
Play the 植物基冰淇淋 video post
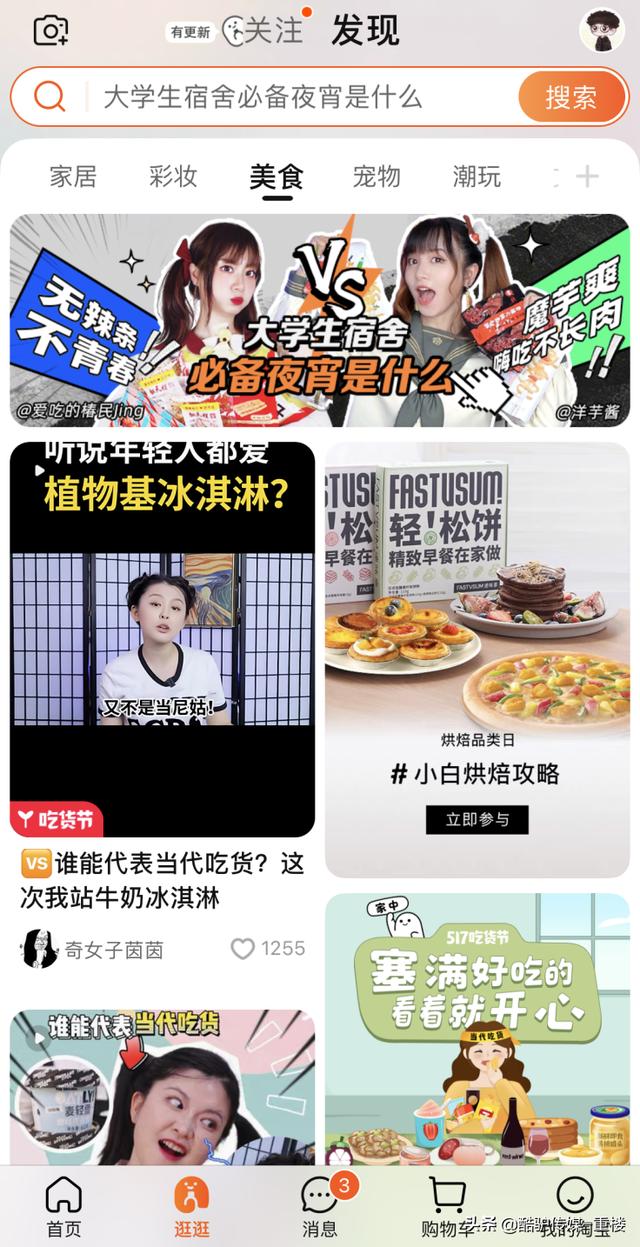[x=162, y=638]
